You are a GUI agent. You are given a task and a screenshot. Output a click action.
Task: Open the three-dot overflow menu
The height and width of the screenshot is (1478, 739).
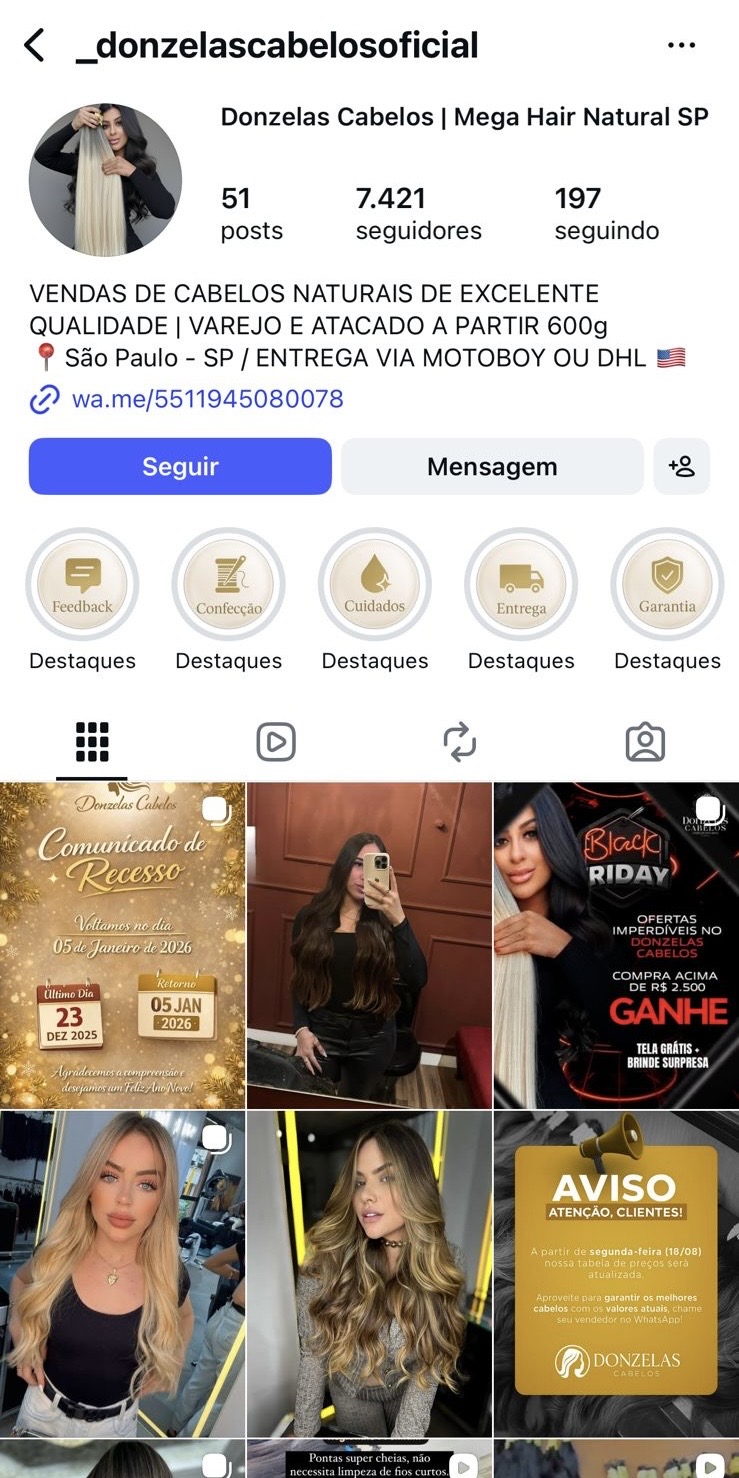(x=681, y=45)
